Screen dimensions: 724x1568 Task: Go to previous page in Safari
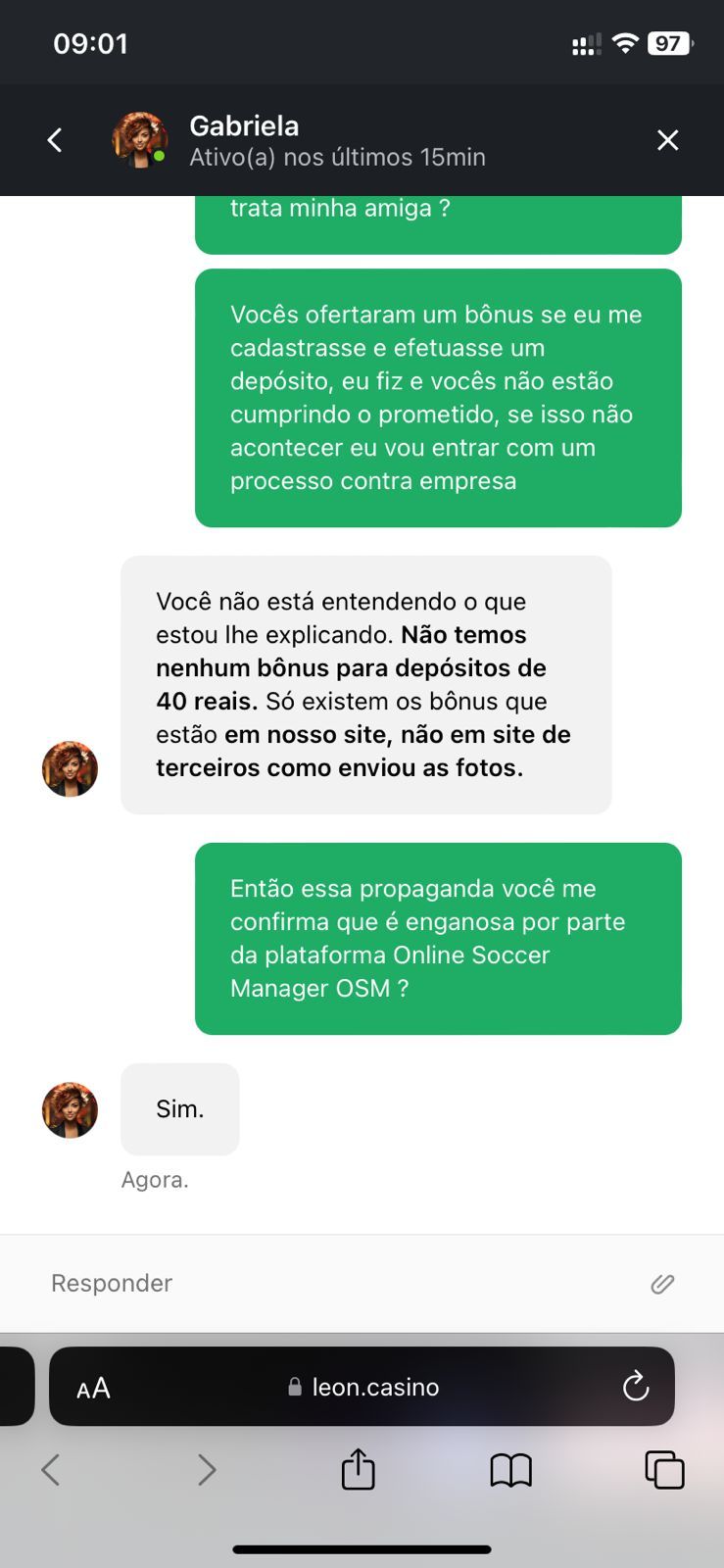pos(51,1470)
